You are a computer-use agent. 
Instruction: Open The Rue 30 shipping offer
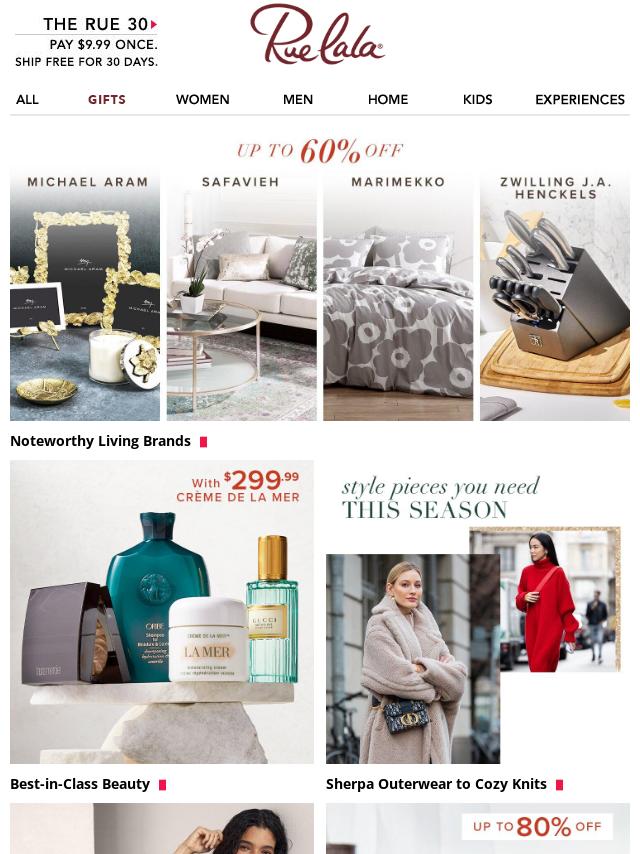[87, 42]
